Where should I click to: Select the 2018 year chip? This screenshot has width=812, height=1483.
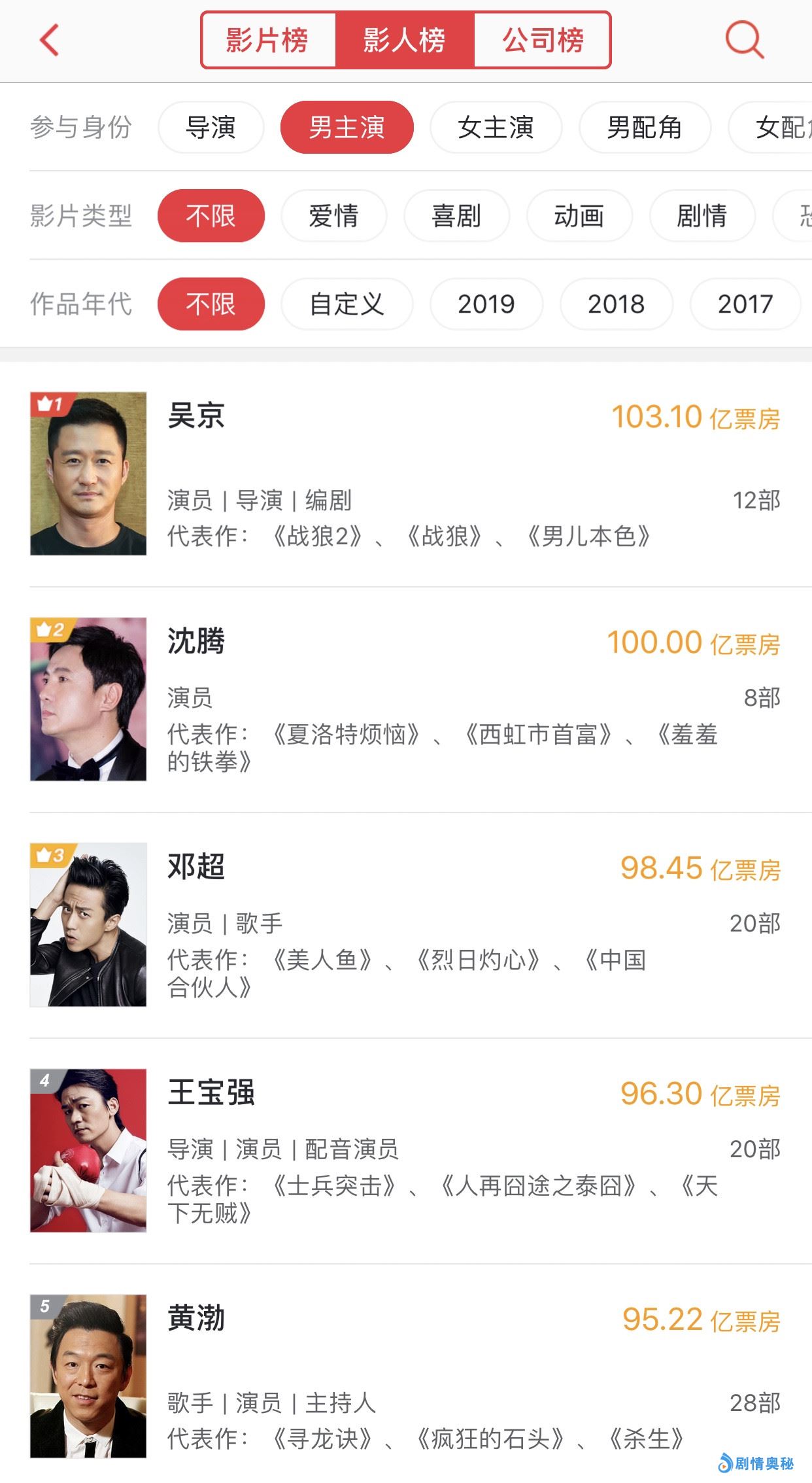click(616, 304)
